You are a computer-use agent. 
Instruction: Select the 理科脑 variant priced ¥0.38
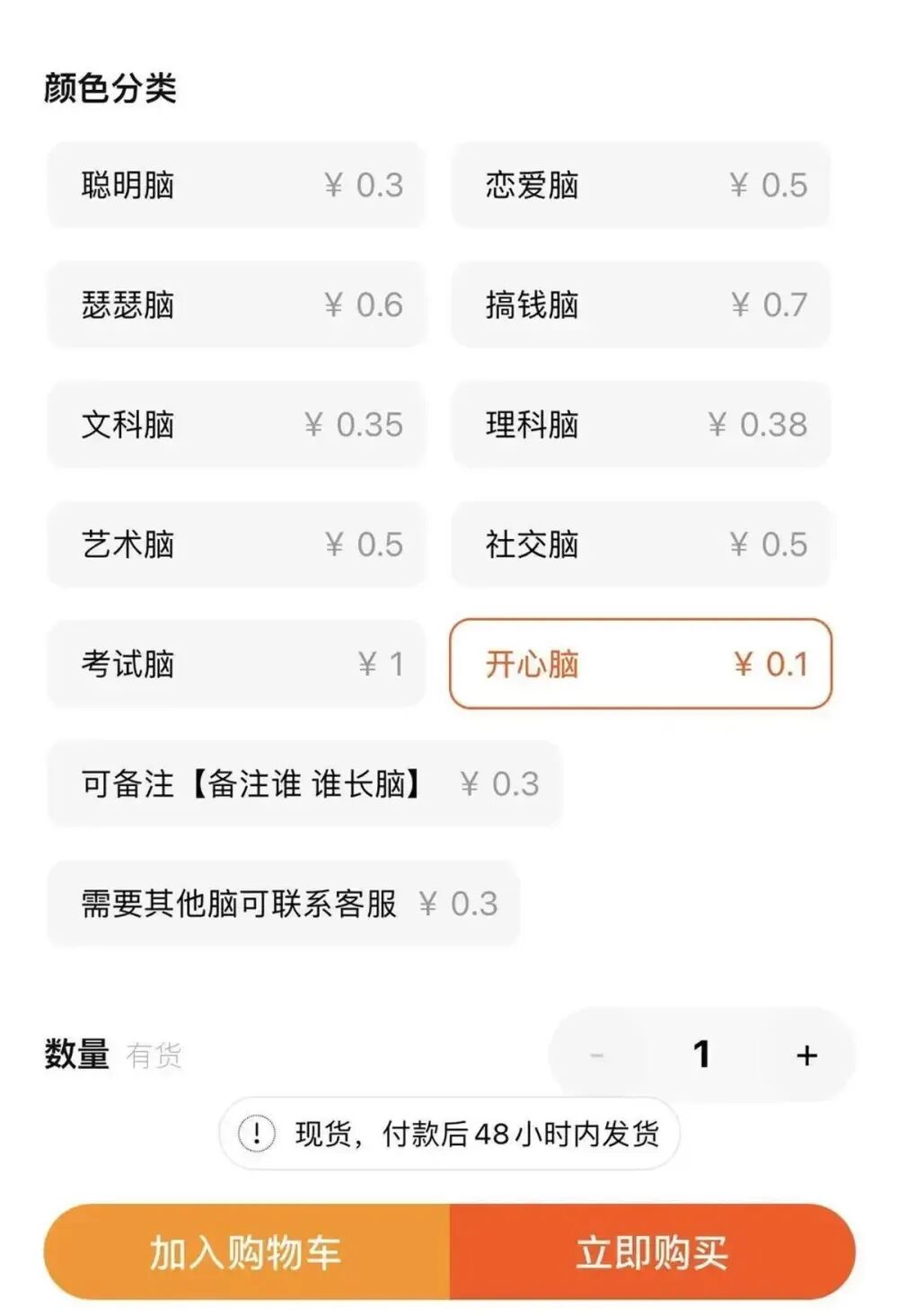pyautogui.click(x=642, y=425)
